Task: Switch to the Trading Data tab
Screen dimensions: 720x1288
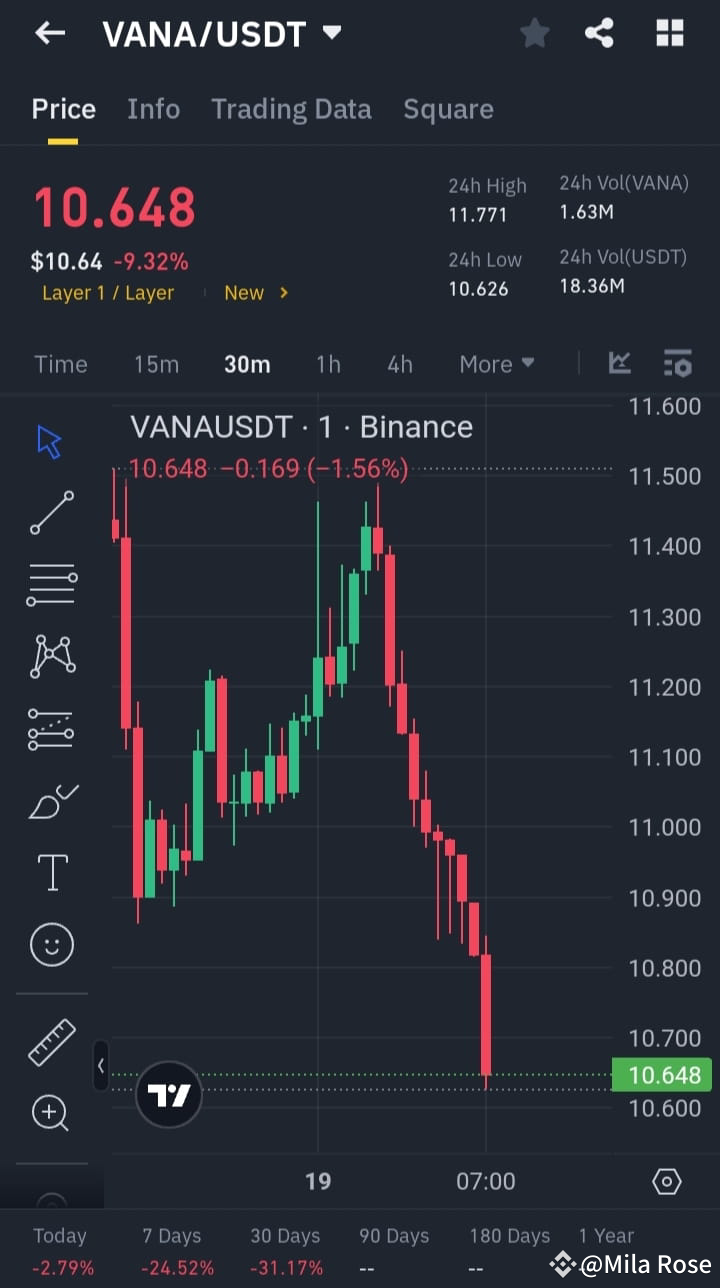Action: pos(291,109)
